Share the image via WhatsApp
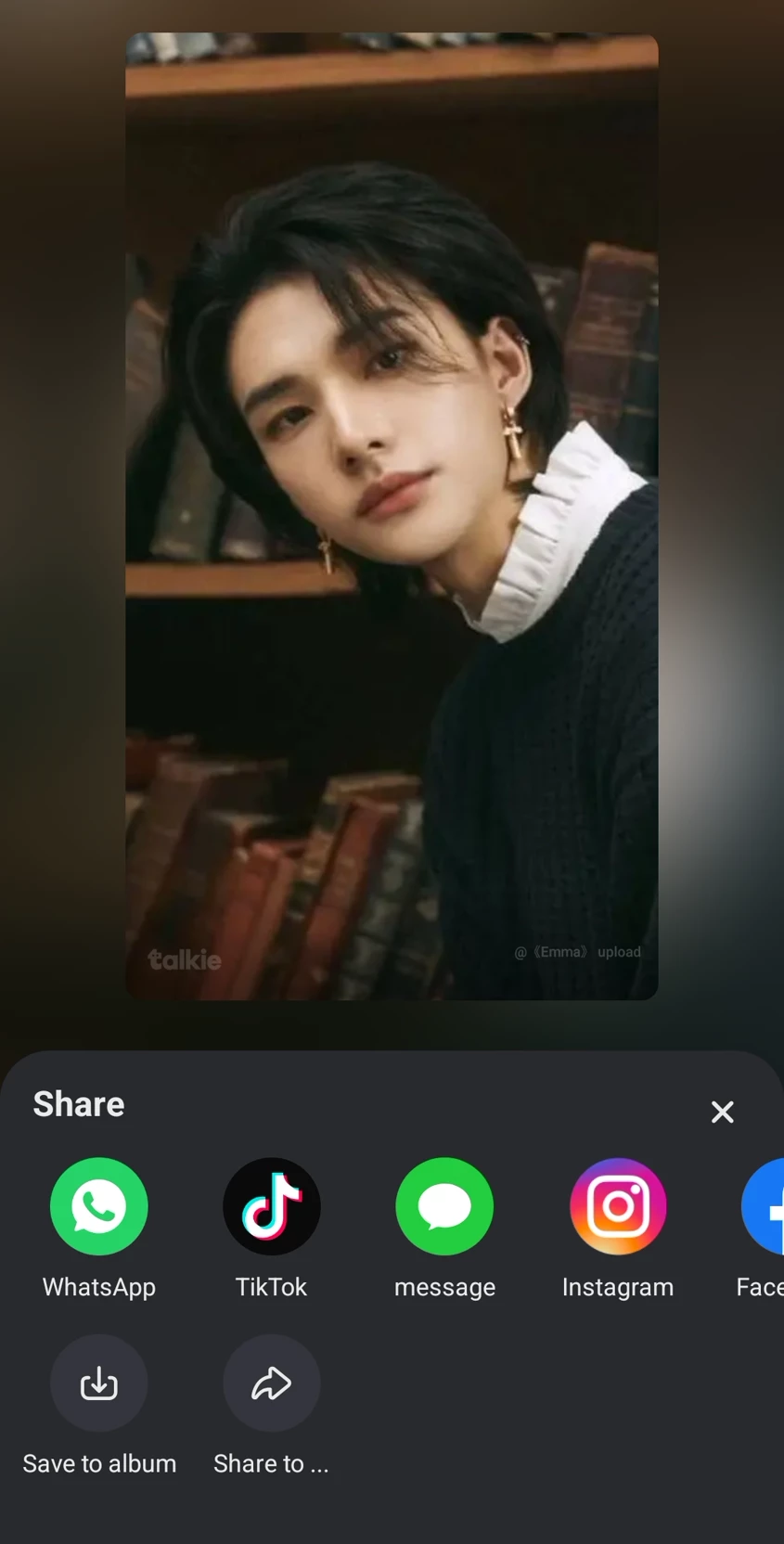The width and height of the screenshot is (784, 1544). pyautogui.click(x=99, y=1206)
